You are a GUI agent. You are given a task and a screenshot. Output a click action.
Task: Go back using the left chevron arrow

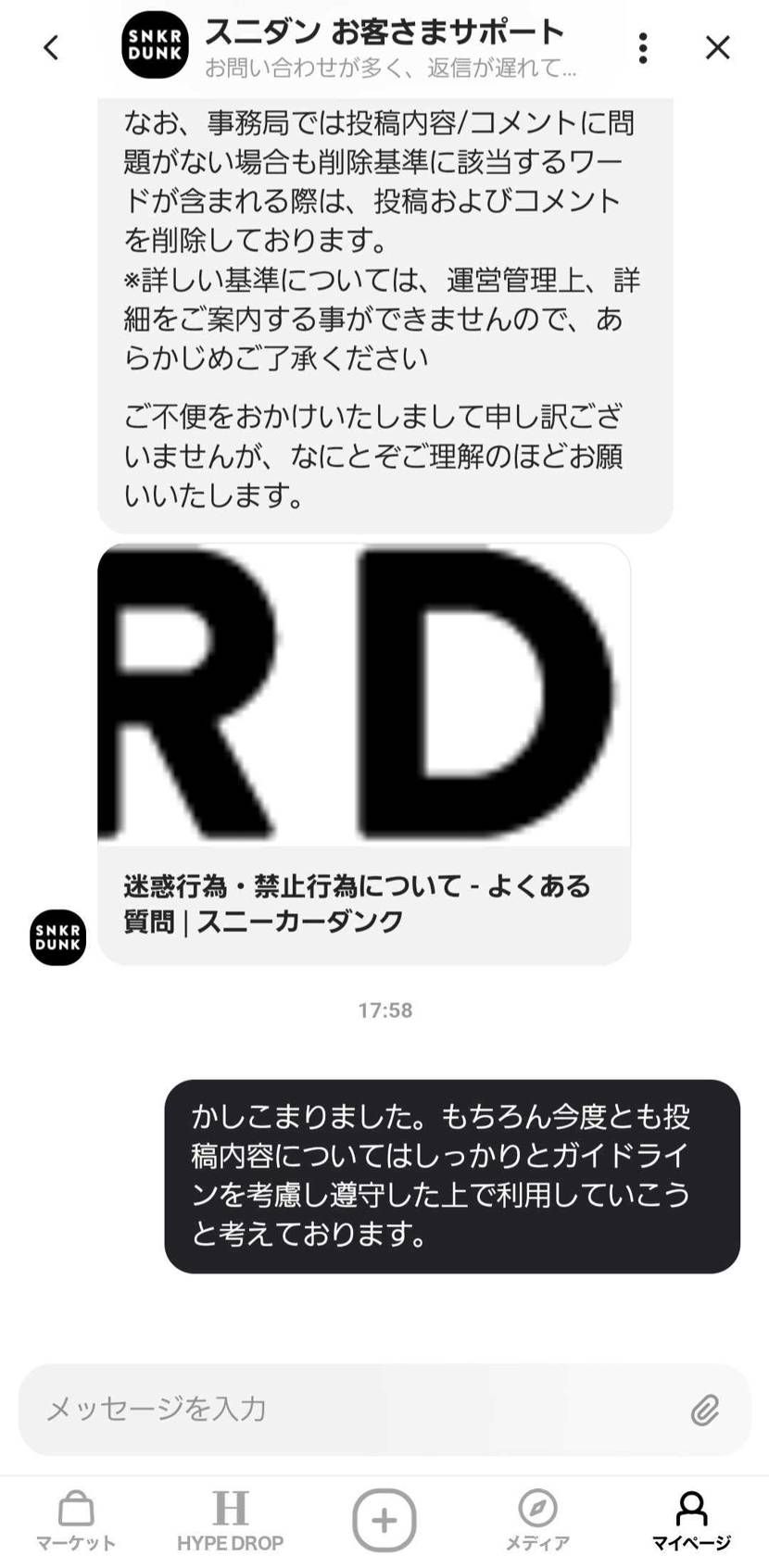click(x=51, y=46)
